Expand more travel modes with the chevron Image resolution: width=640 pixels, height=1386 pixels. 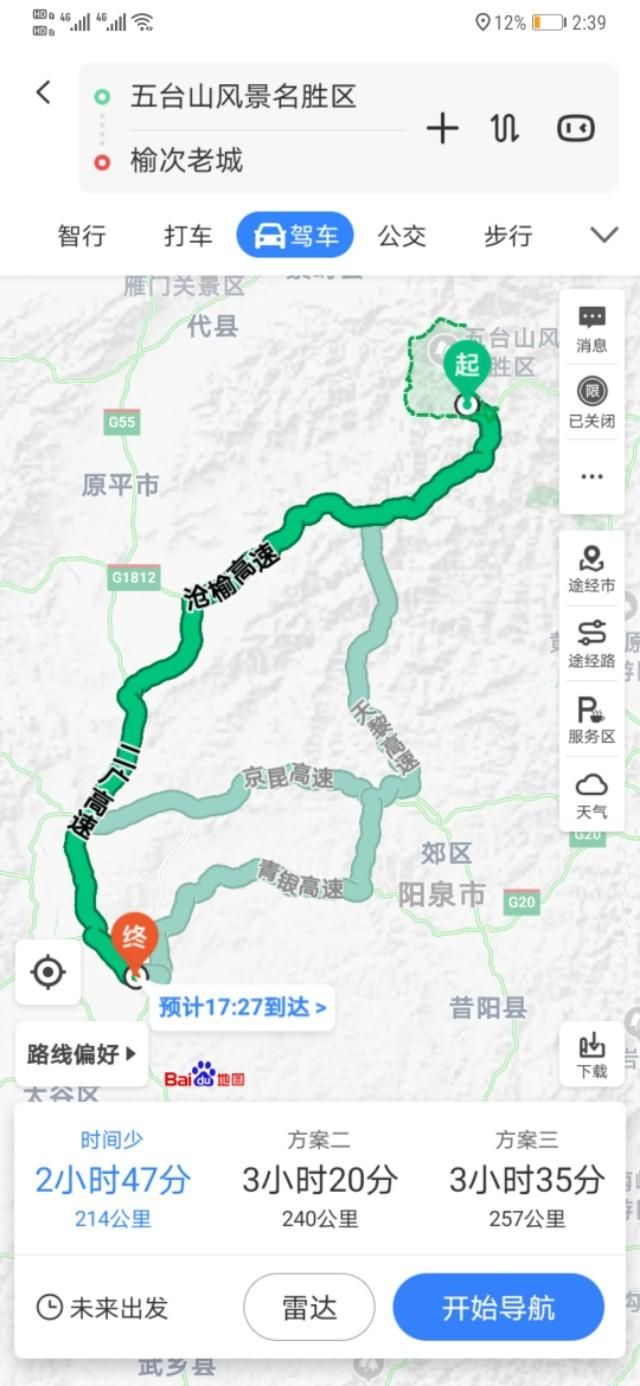point(604,236)
